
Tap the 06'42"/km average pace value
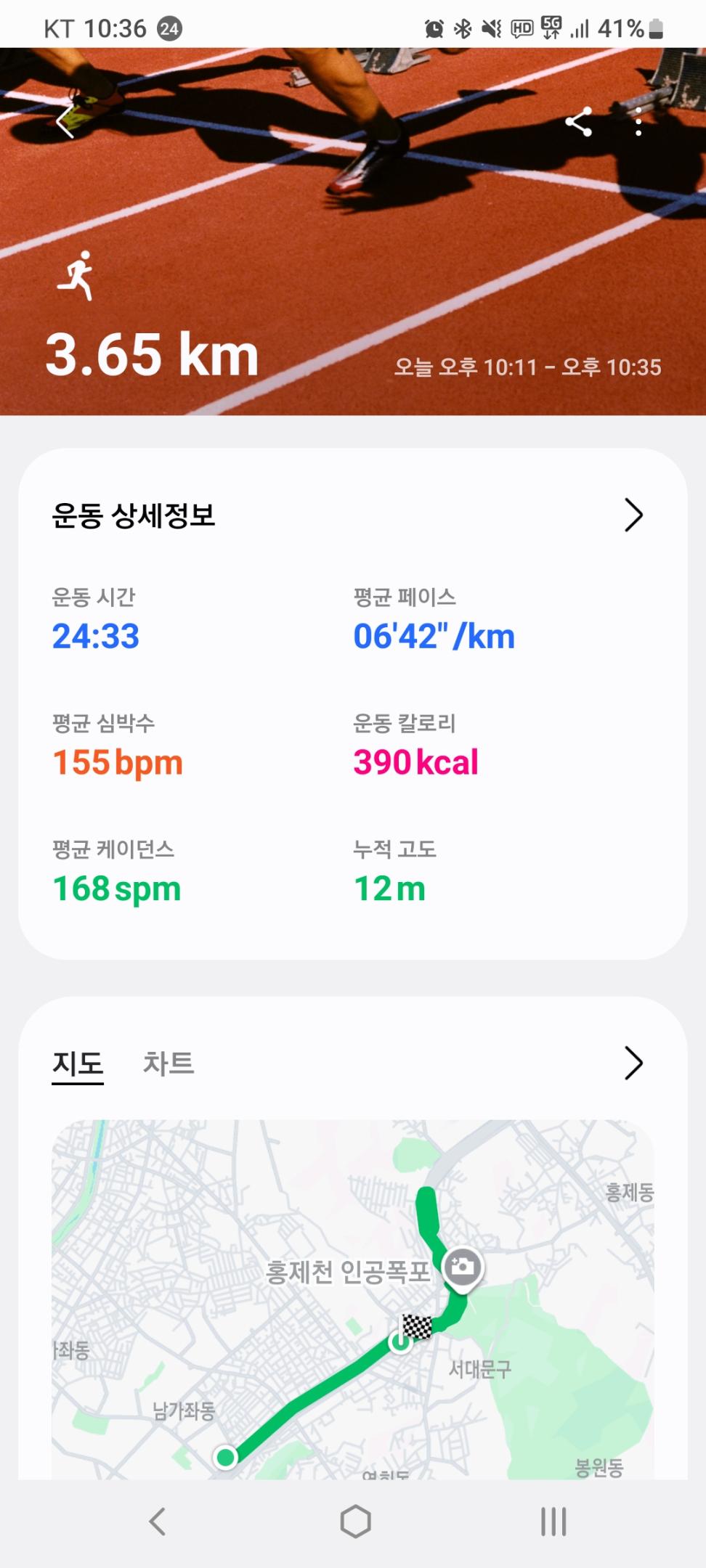click(434, 635)
